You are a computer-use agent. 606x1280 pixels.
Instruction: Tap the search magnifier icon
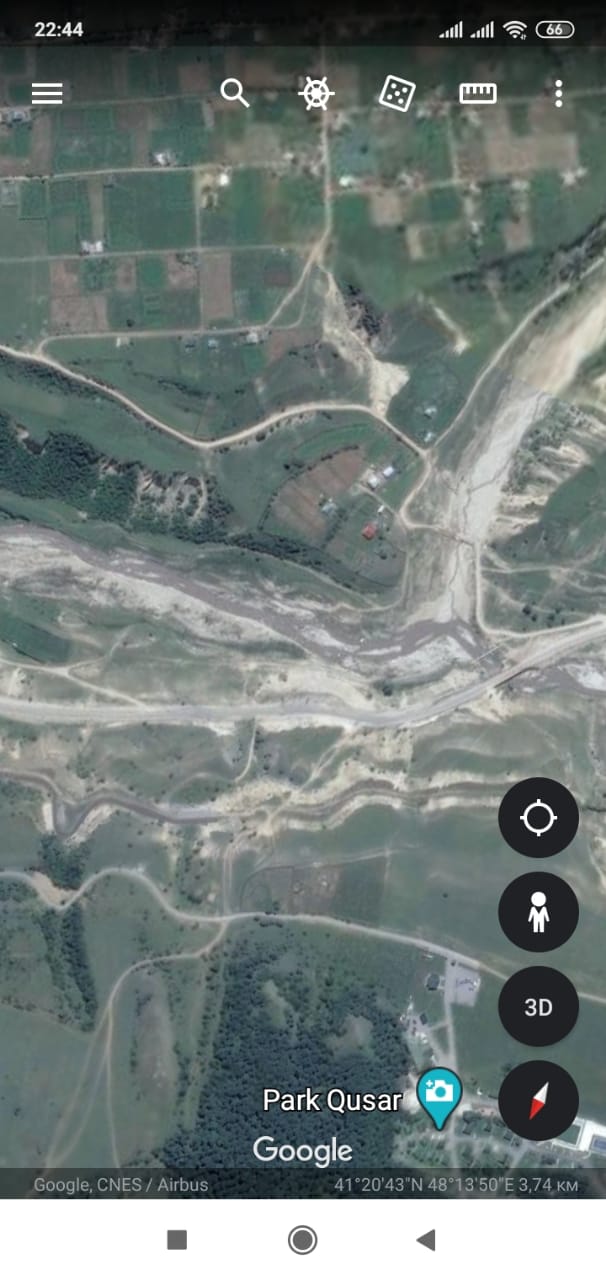[235, 94]
